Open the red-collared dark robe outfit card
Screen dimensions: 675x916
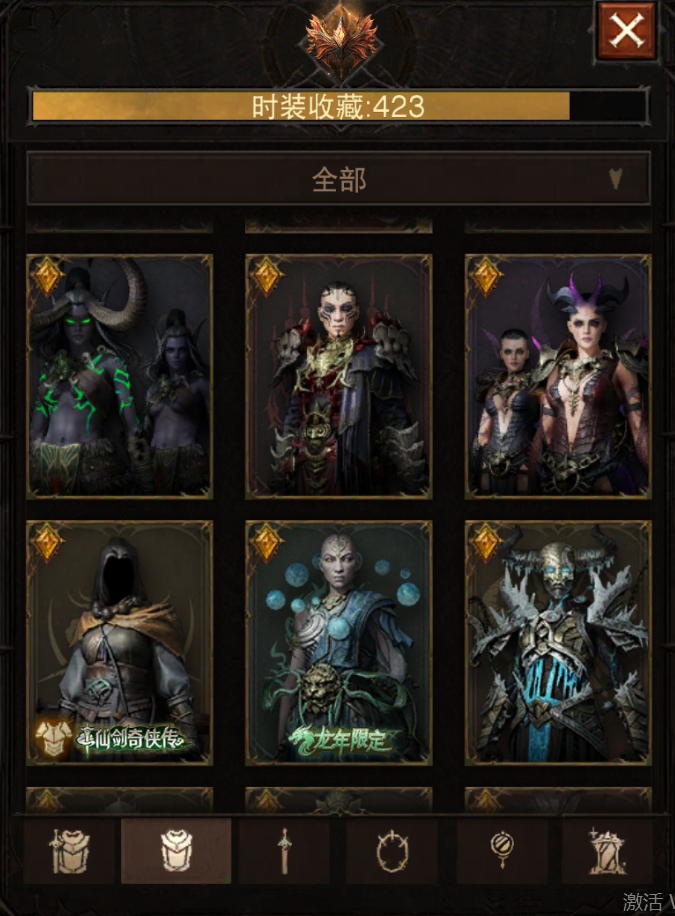point(338,375)
